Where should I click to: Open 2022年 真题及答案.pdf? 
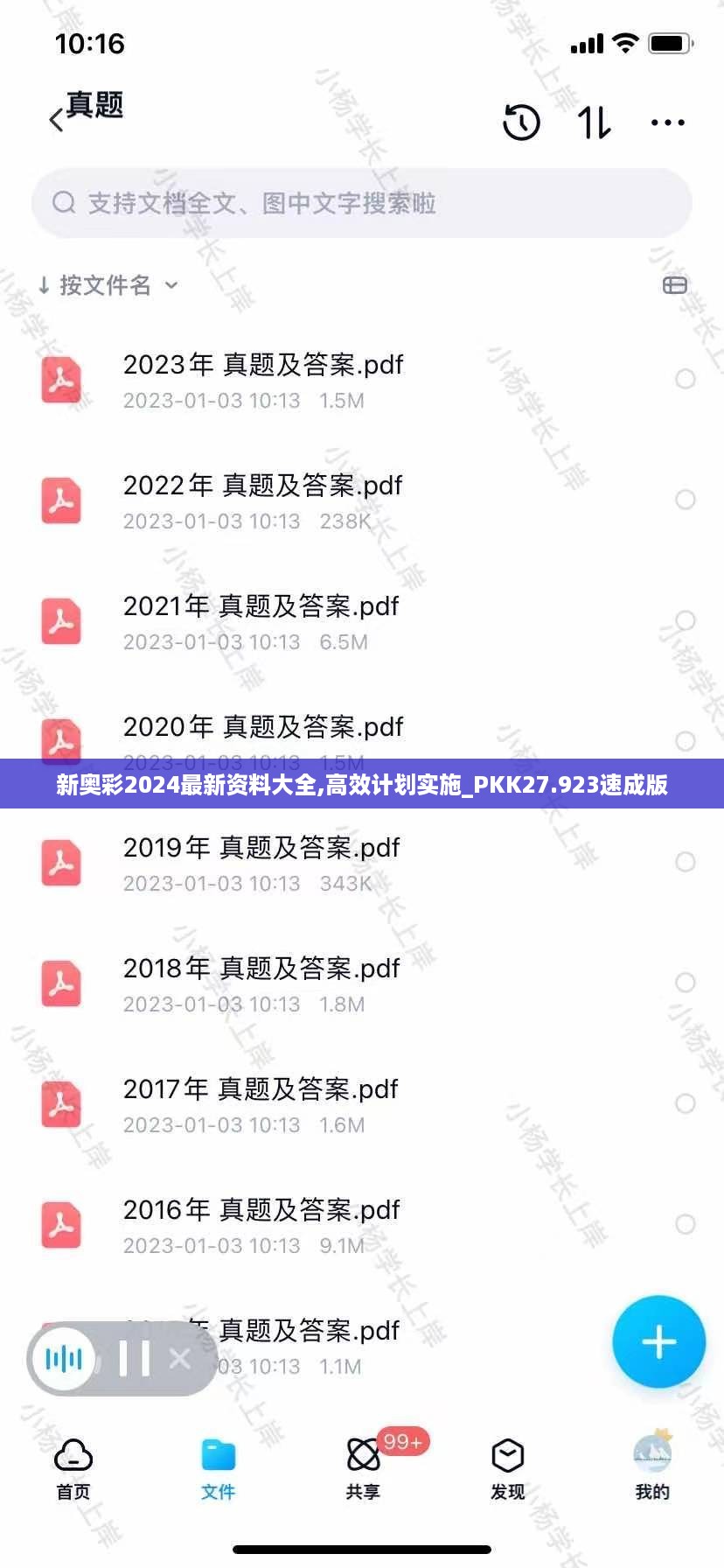[x=262, y=500]
